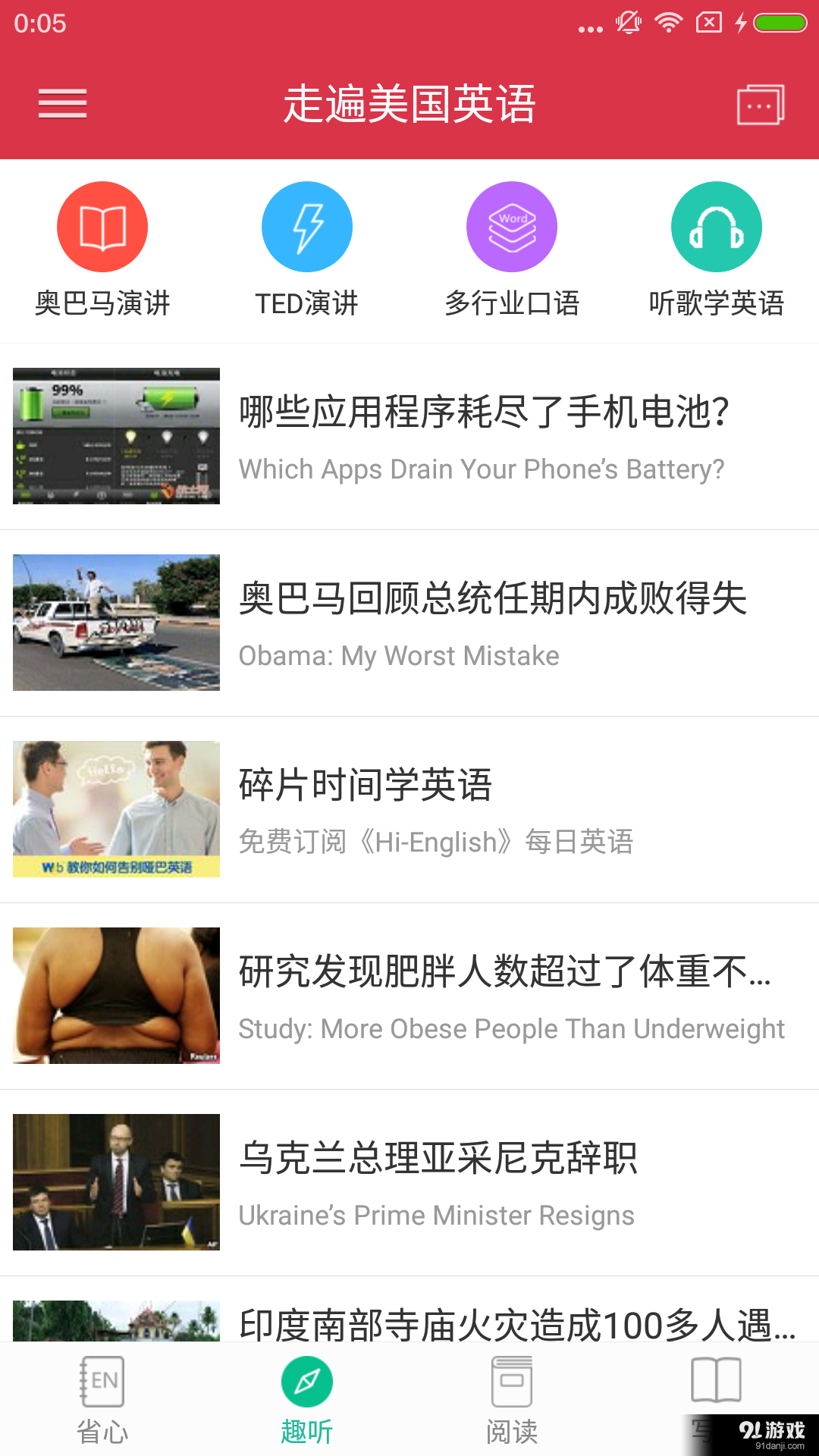Open the 省心 notebook icon in bottom bar
Screen dimensions: 819x1456
102,1382
